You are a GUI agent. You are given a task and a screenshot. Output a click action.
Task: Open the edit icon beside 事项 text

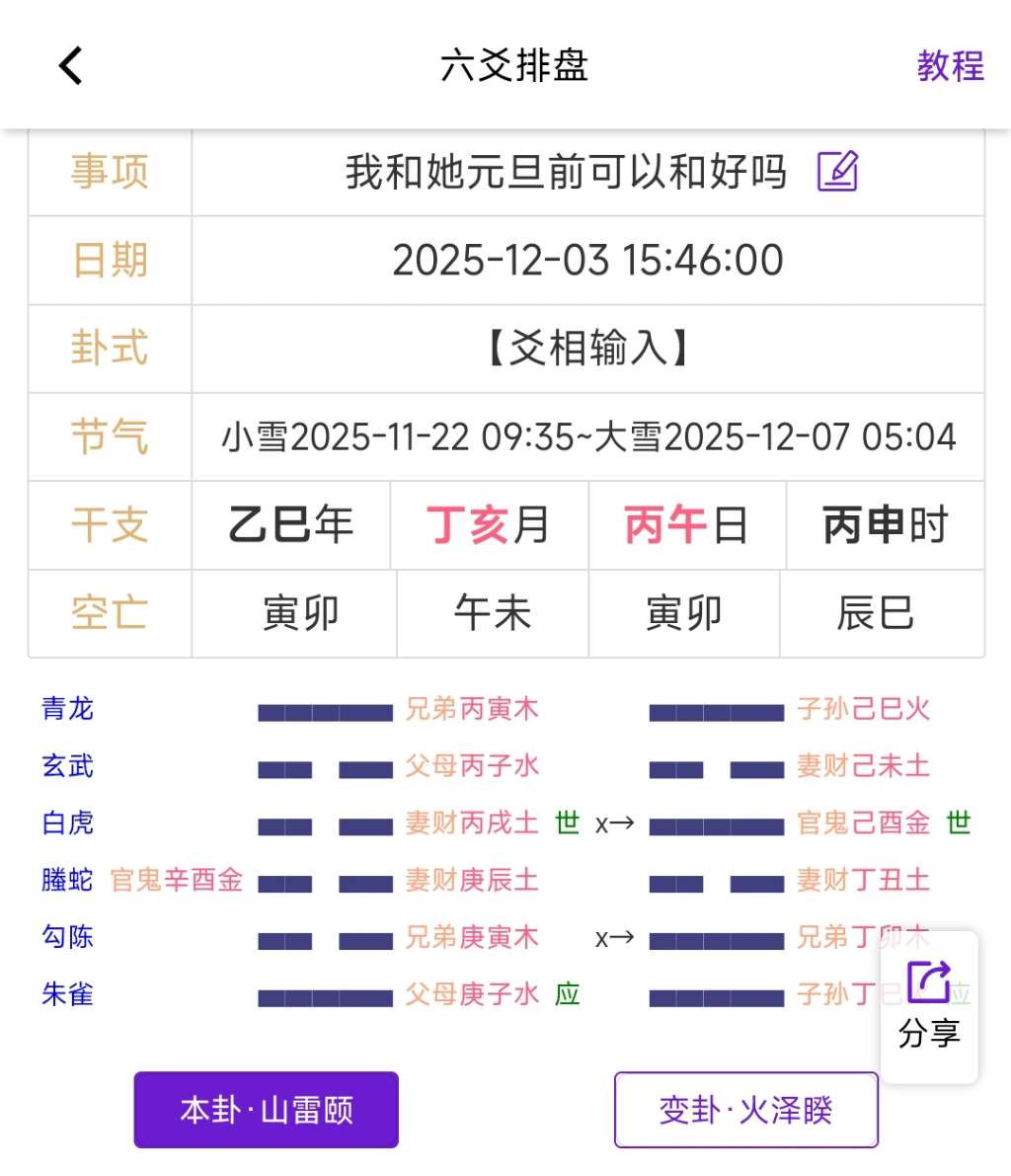pyautogui.click(x=837, y=172)
